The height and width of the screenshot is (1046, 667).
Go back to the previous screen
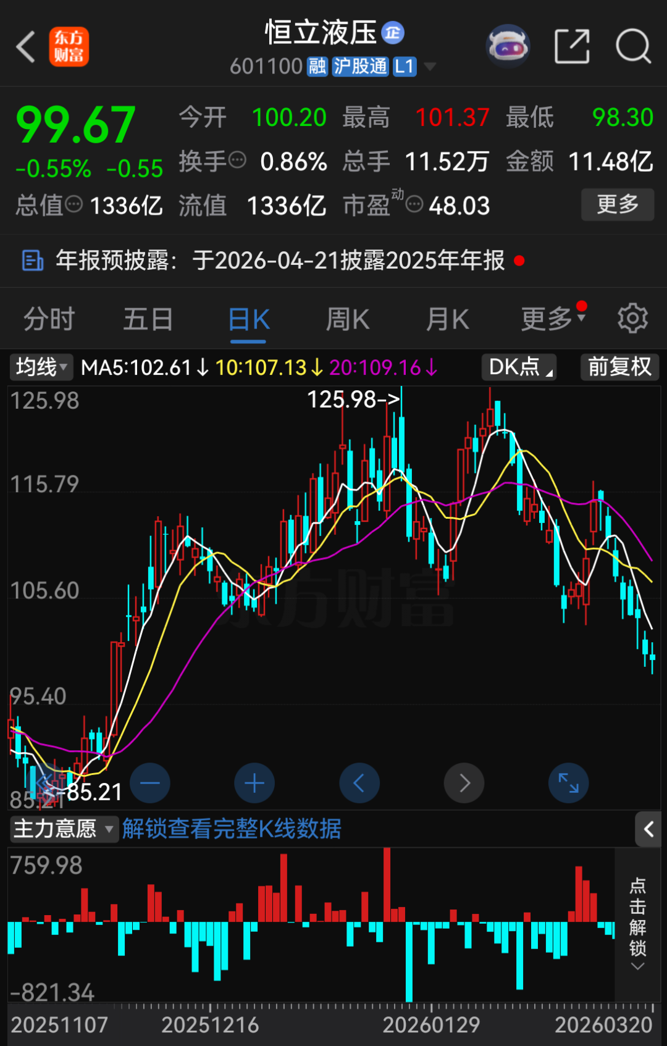coord(27,46)
